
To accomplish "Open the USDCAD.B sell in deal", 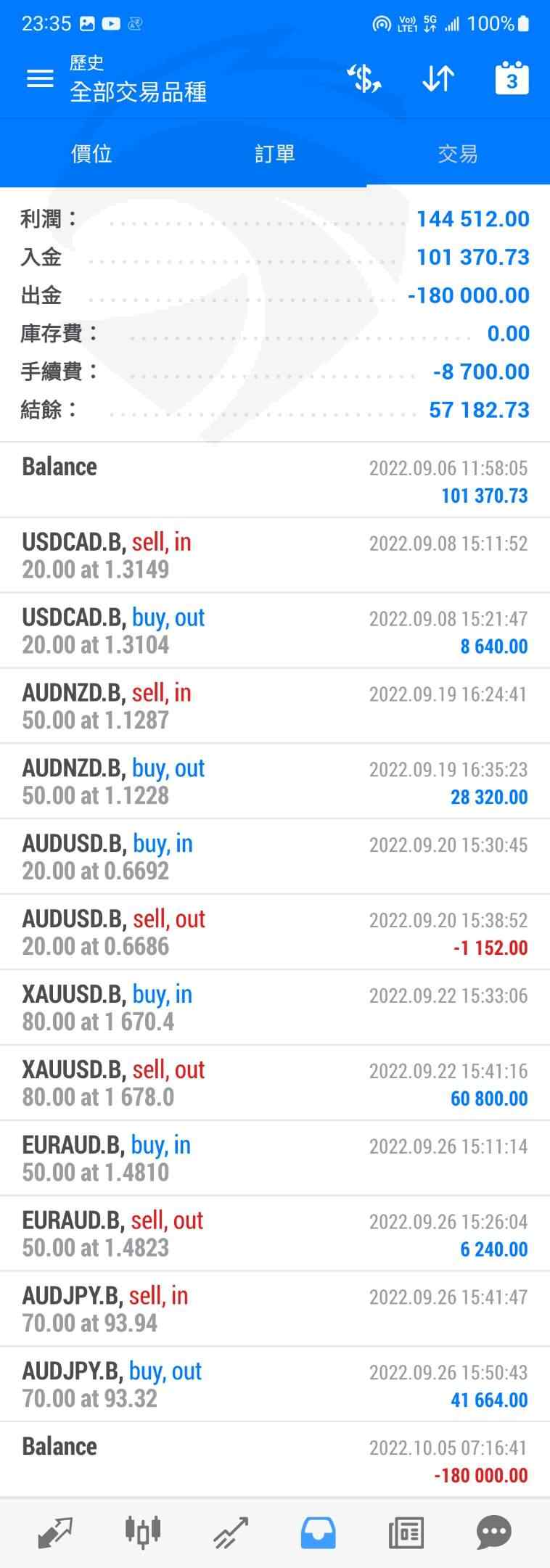I will pos(275,556).
